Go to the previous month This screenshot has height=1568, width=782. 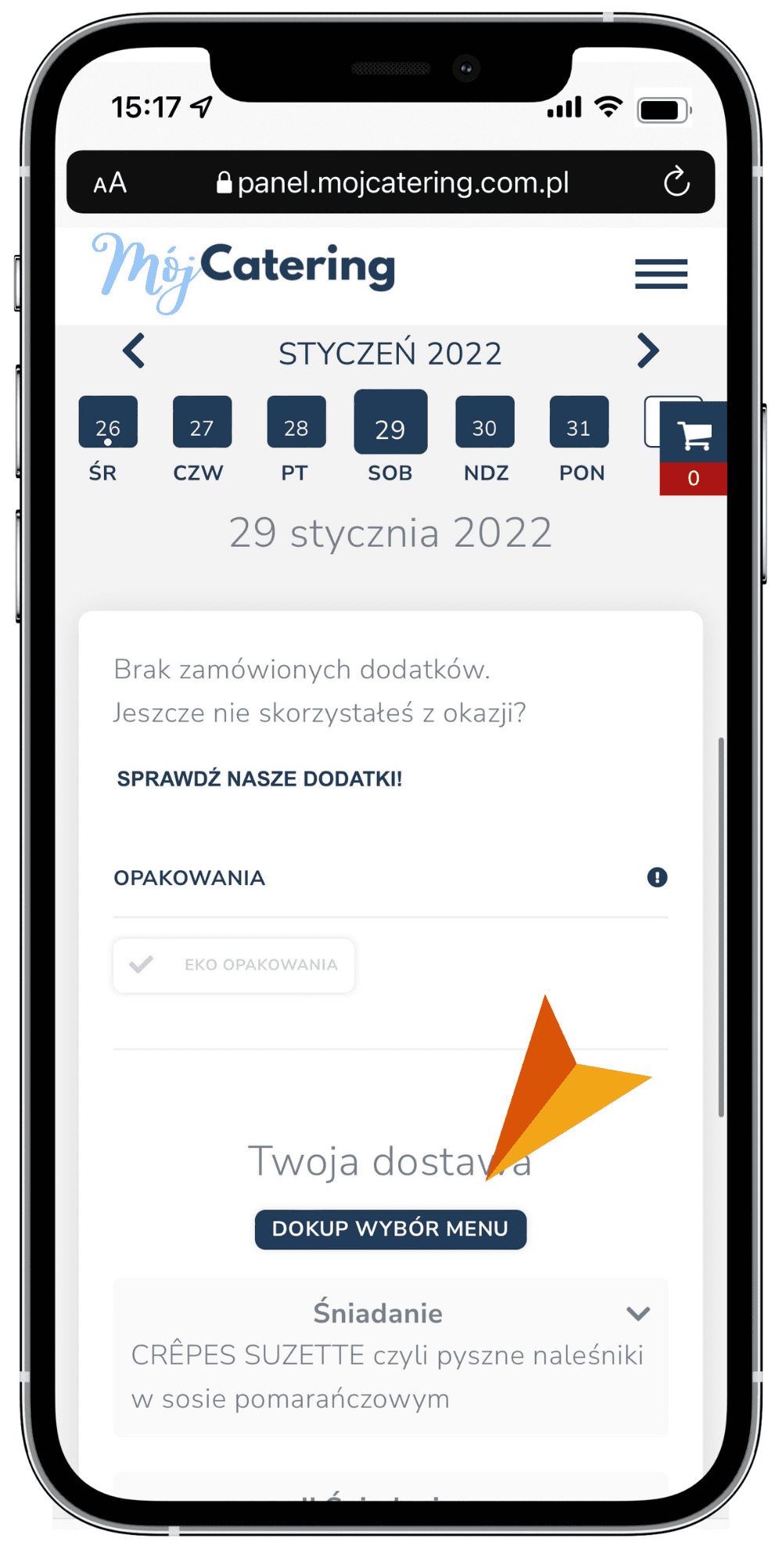[x=135, y=351]
